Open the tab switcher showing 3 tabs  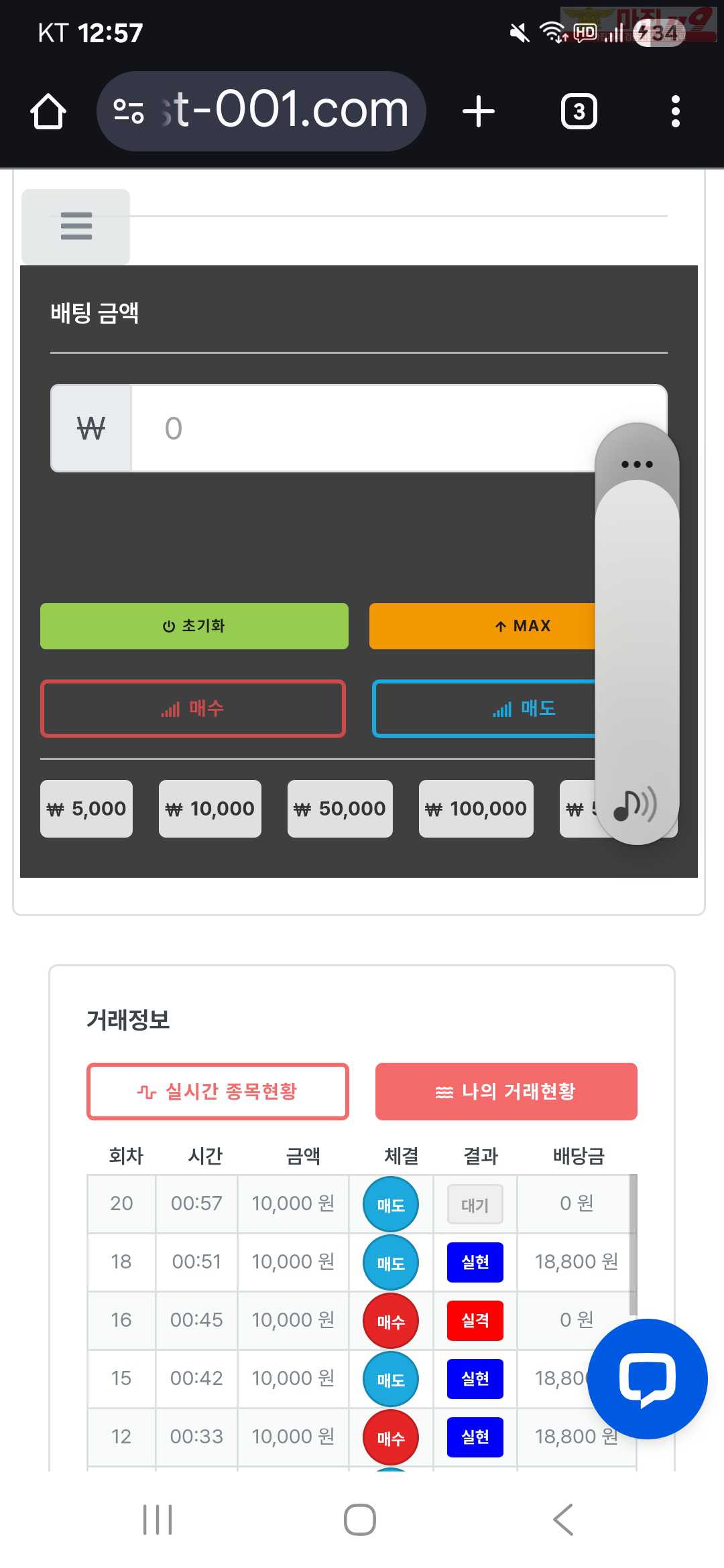pos(579,111)
